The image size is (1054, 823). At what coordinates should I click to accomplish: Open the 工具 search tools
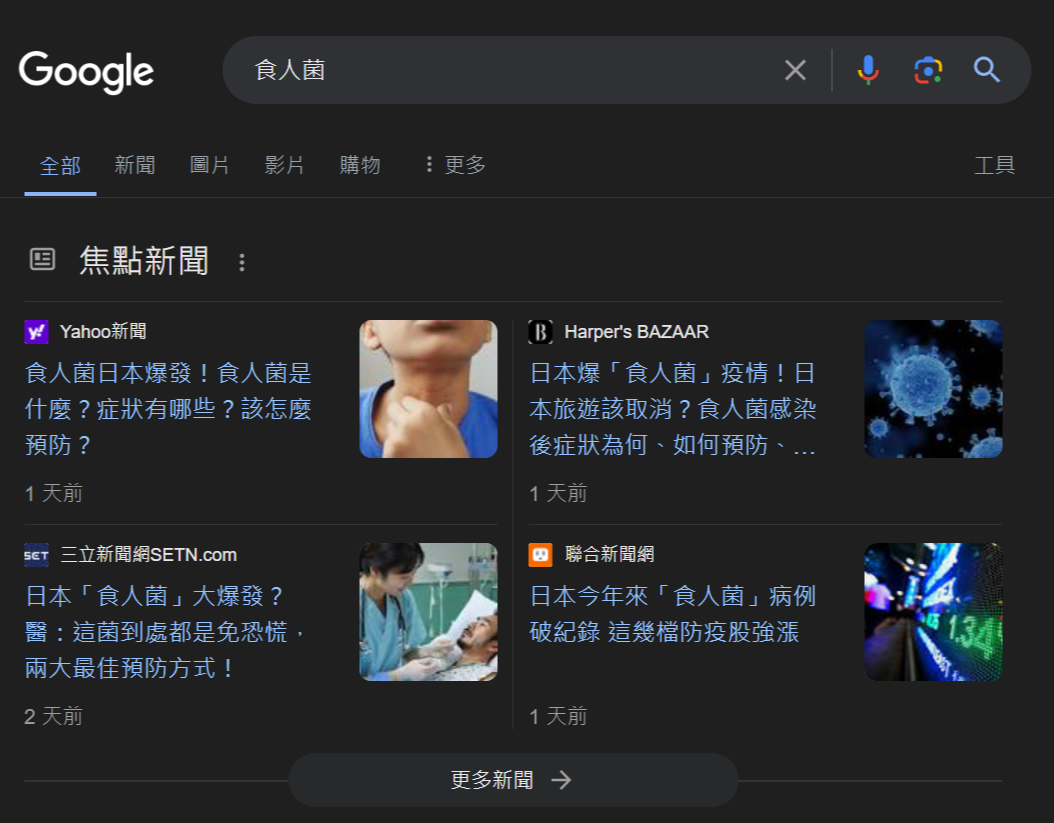click(994, 165)
